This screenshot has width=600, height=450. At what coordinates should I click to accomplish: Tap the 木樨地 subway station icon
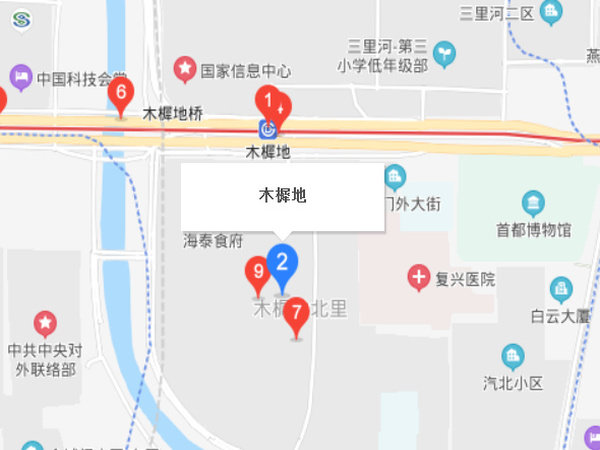tap(268, 130)
